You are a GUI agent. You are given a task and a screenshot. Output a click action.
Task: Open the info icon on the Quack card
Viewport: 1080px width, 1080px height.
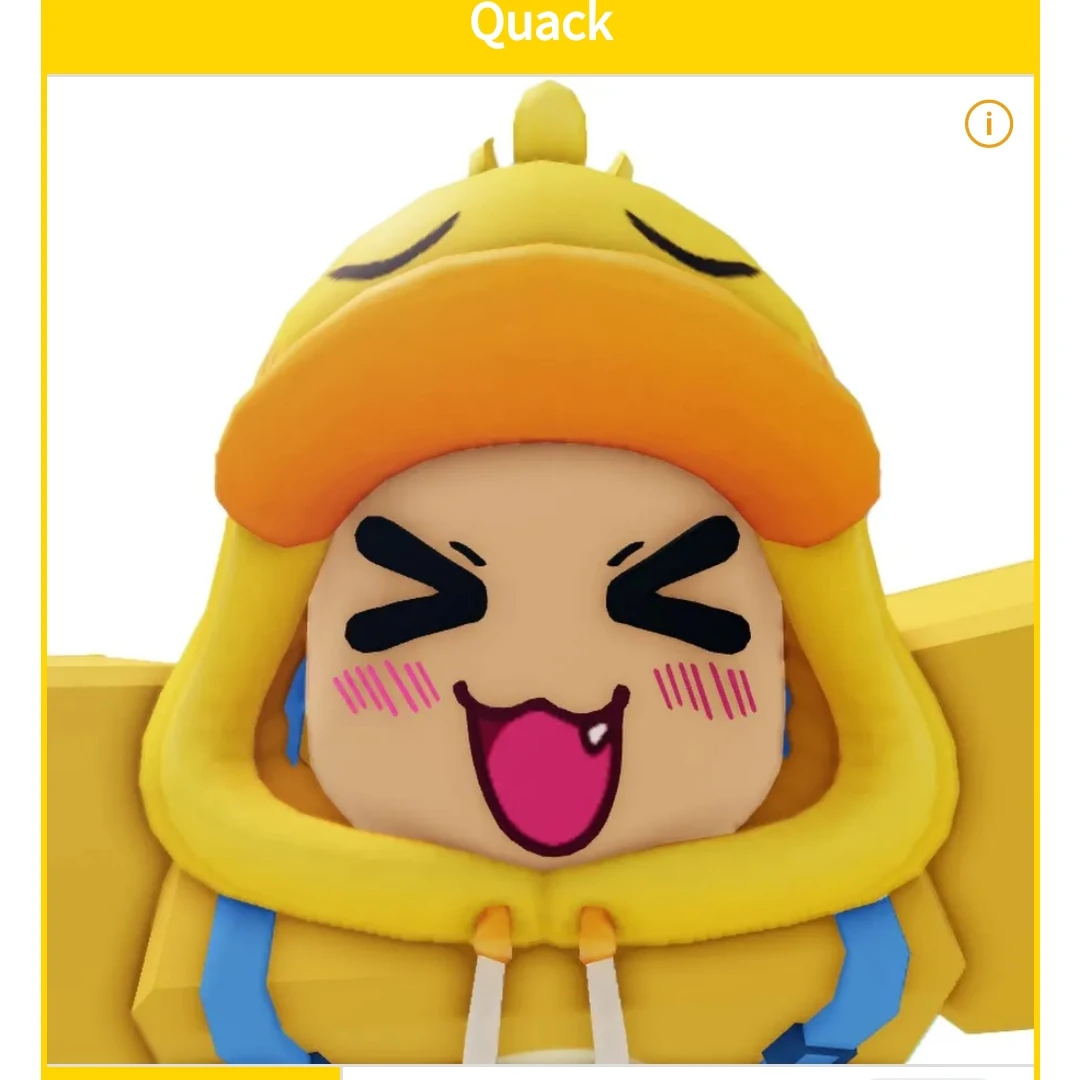988,125
